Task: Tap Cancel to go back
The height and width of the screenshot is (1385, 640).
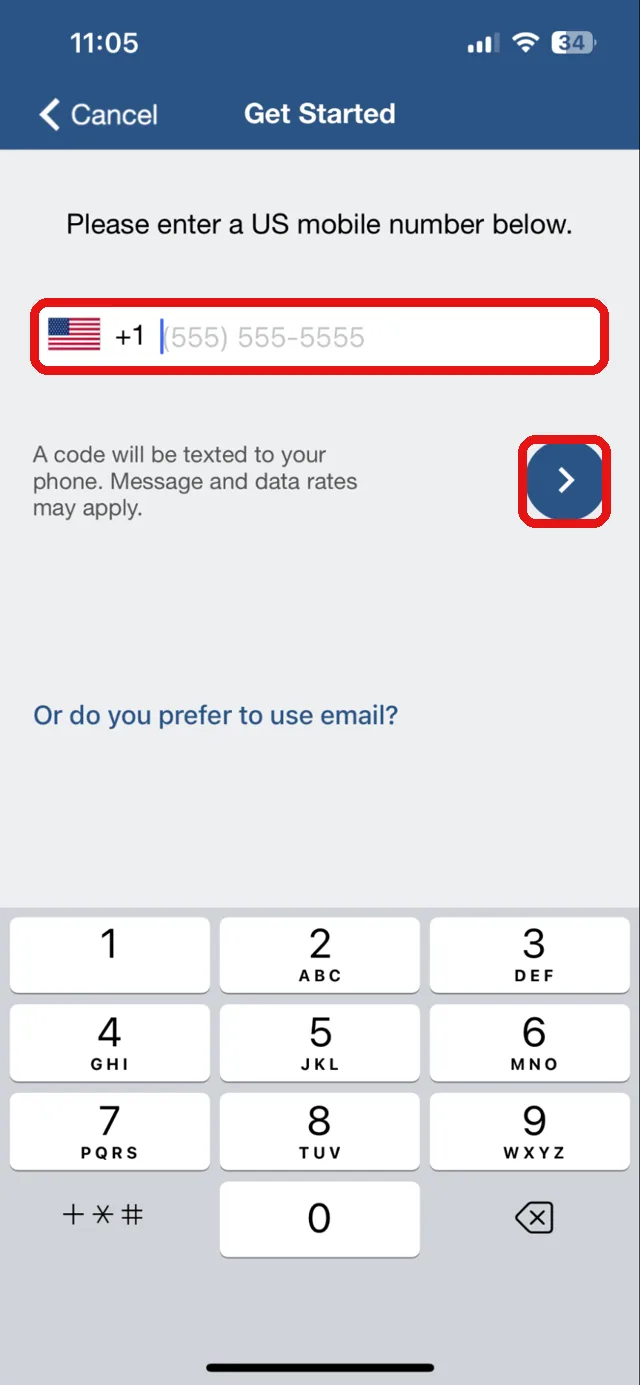Action: point(98,114)
